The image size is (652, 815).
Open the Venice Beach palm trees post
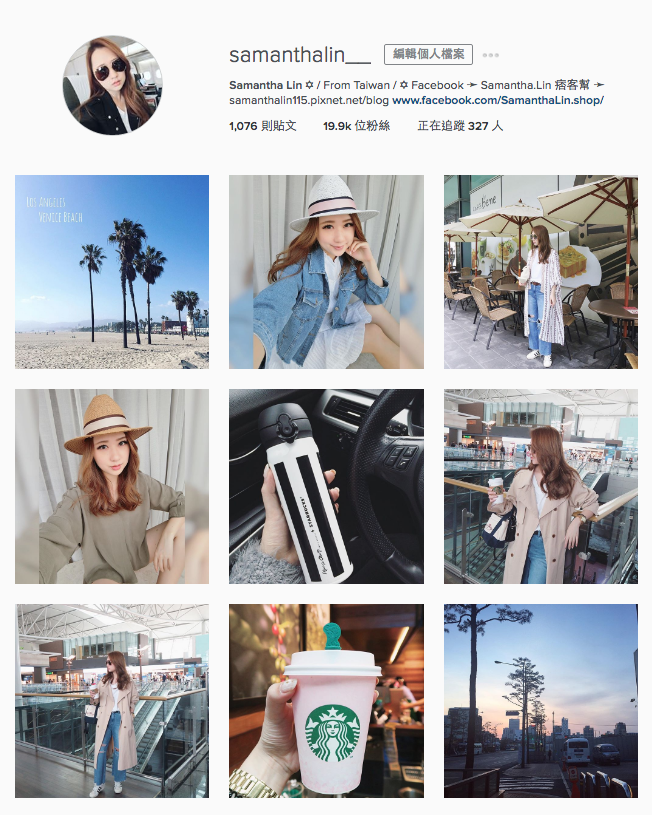click(112, 272)
